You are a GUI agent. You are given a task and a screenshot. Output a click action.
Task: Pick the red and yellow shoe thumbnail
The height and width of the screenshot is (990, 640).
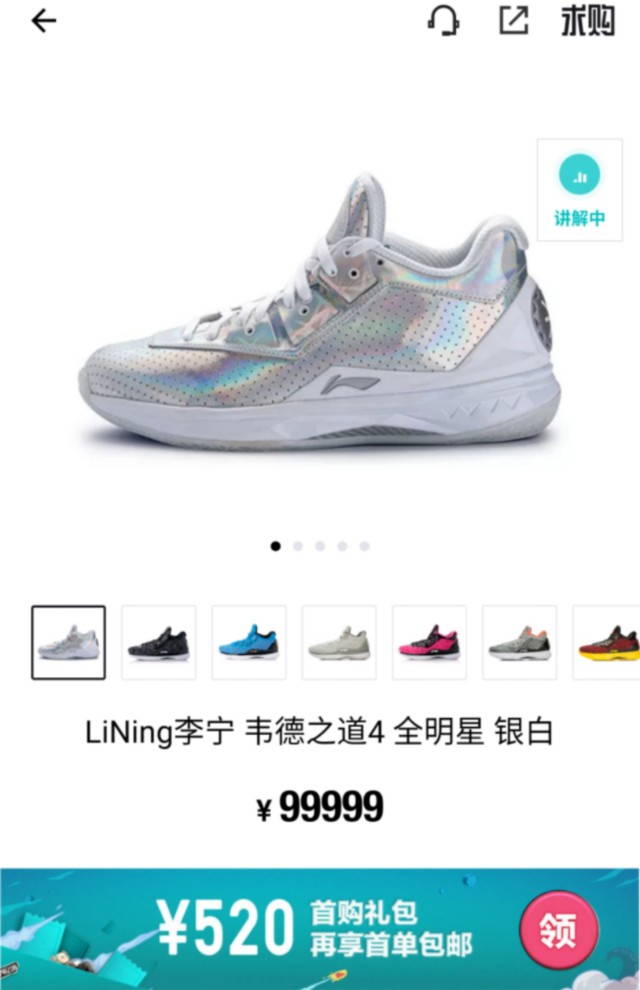coord(608,642)
